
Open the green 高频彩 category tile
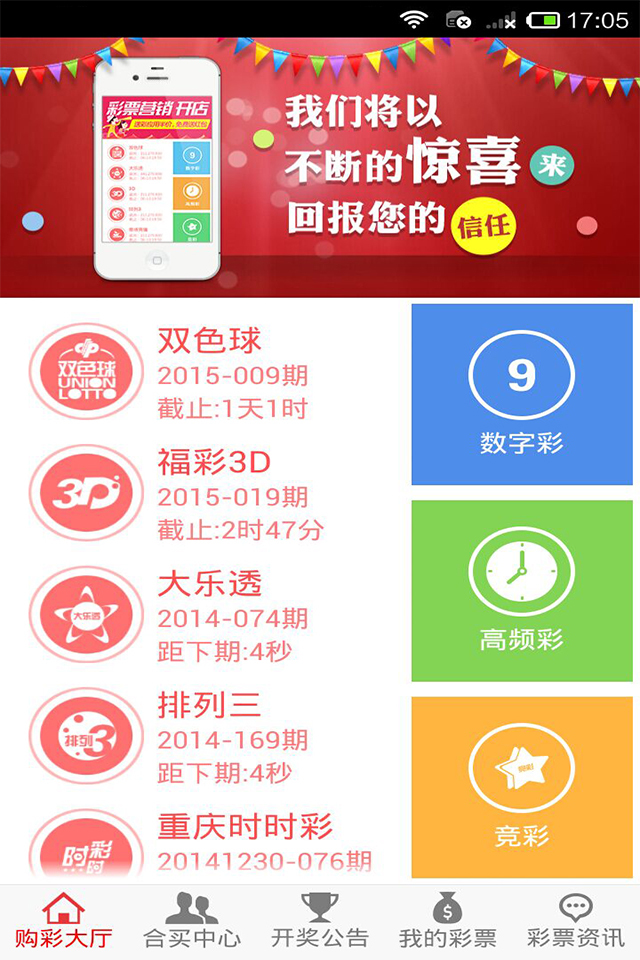522,591
